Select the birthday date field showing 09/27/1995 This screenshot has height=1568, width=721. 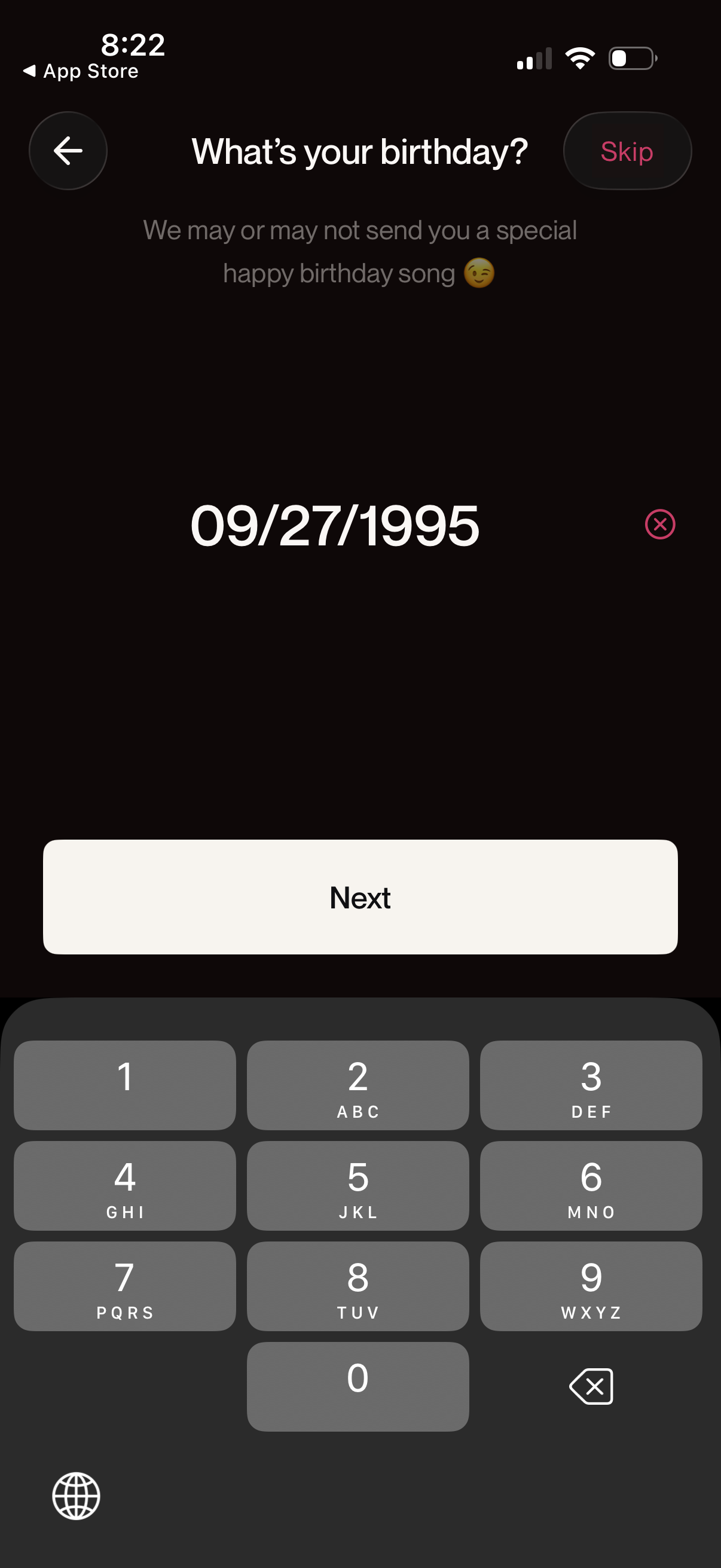point(334,526)
